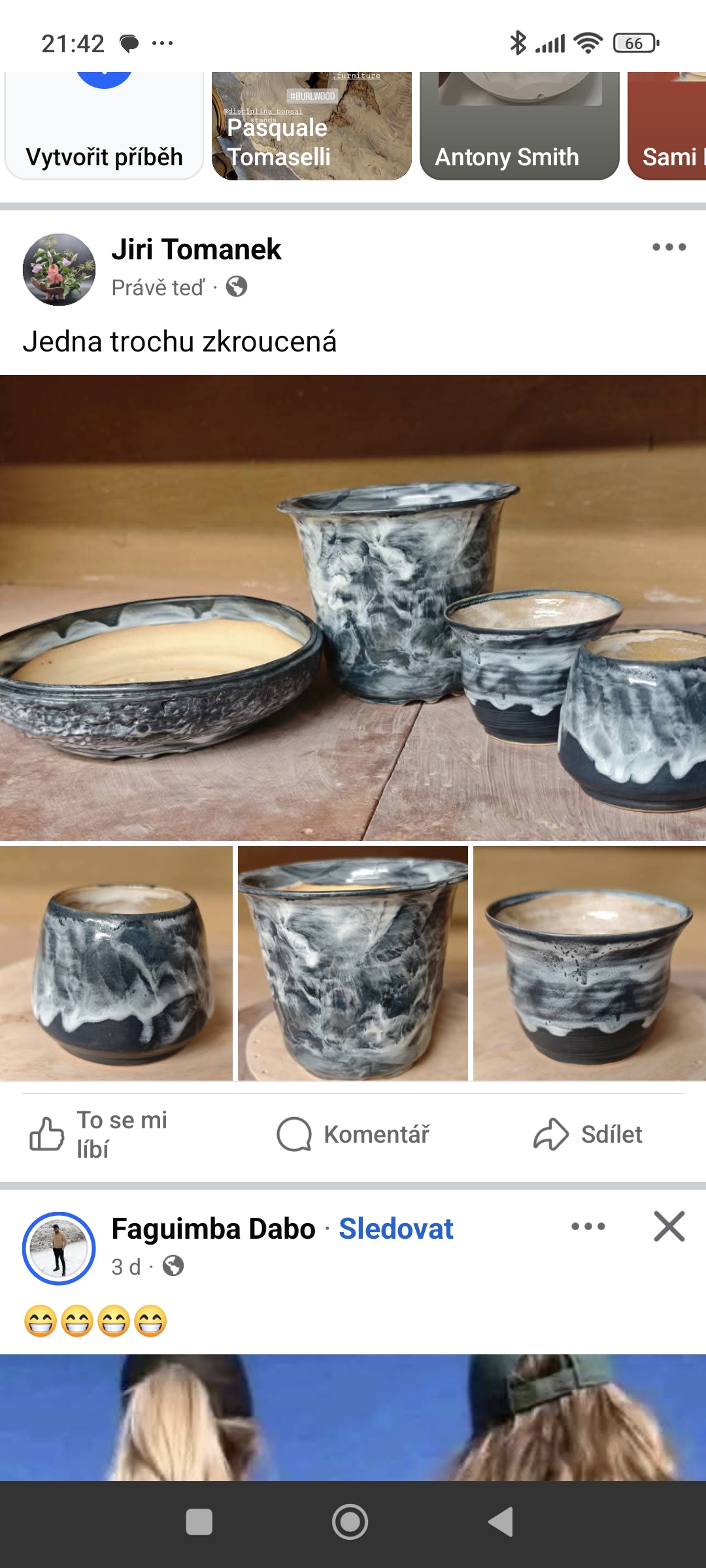Viewport: 706px width, 1568px height.
Task: Go to the home screen
Action: [350, 1522]
